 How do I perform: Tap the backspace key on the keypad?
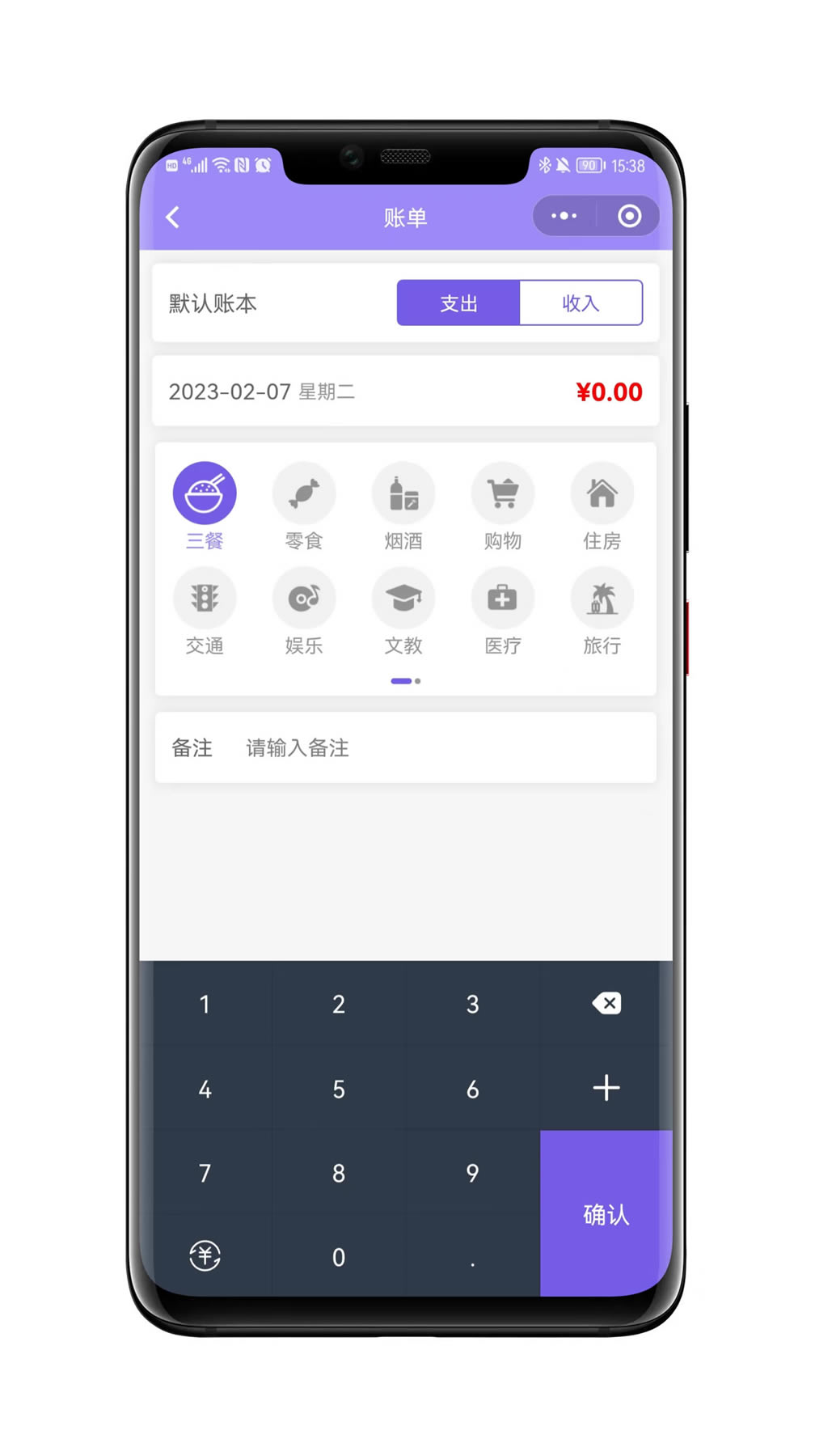pyautogui.click(x=606, y=1004)
